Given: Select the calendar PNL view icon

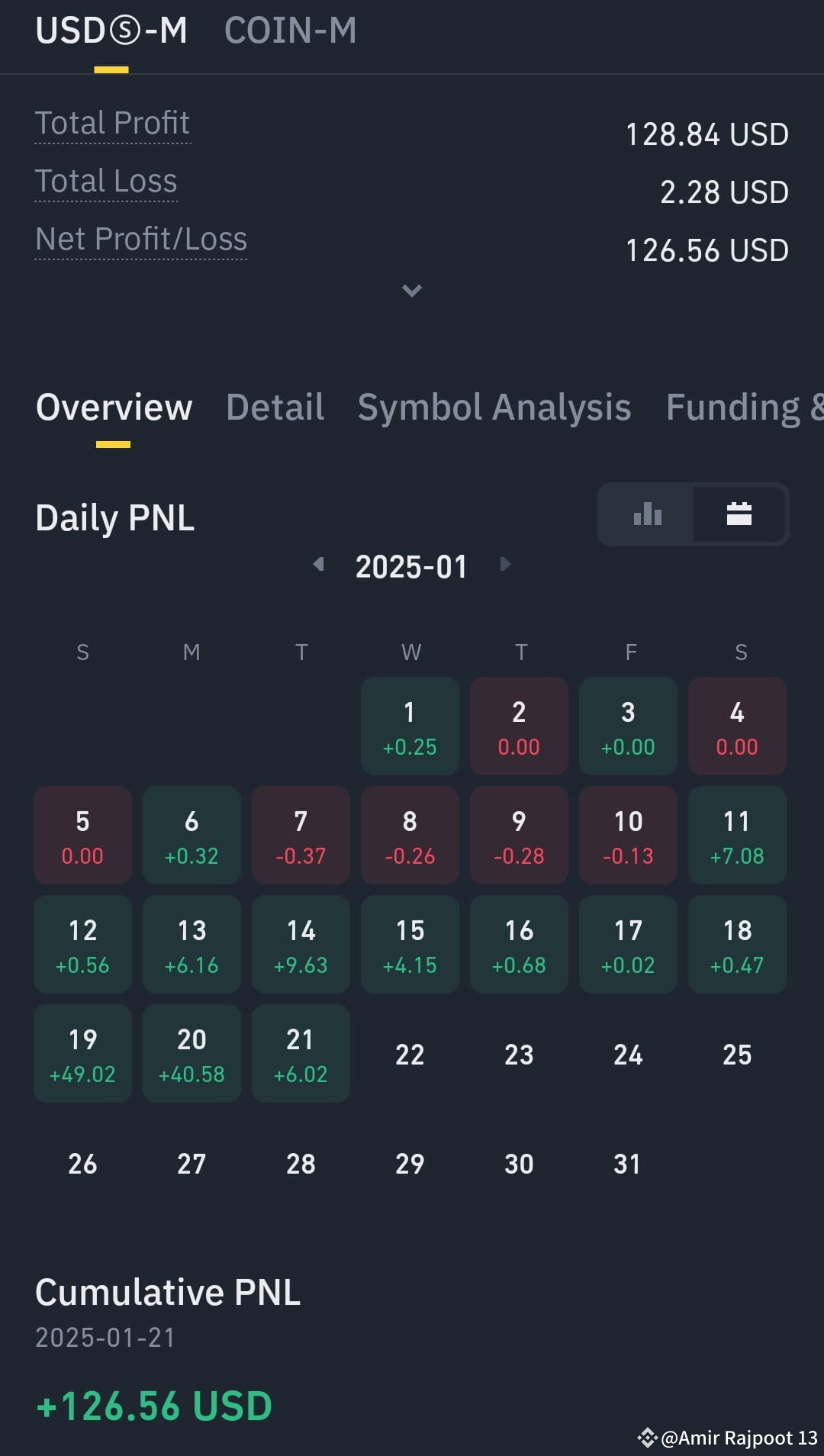Looking at the screenshot, I should click(739, 514).
